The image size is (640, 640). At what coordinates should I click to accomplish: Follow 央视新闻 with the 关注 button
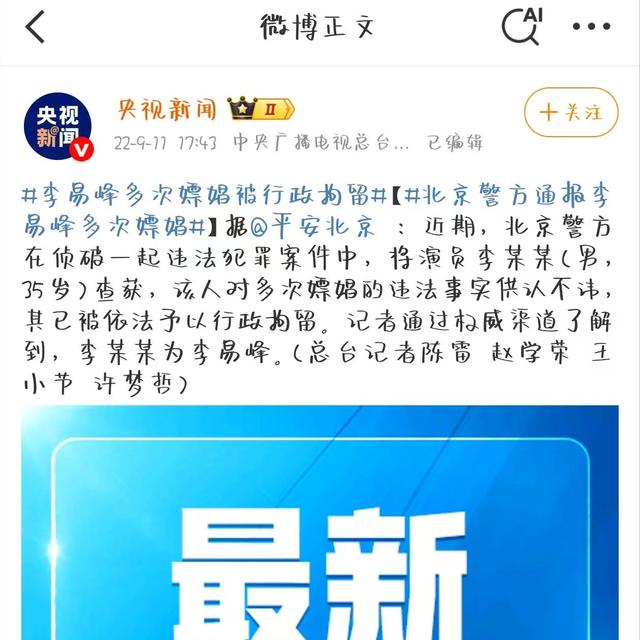coord(572,113)
